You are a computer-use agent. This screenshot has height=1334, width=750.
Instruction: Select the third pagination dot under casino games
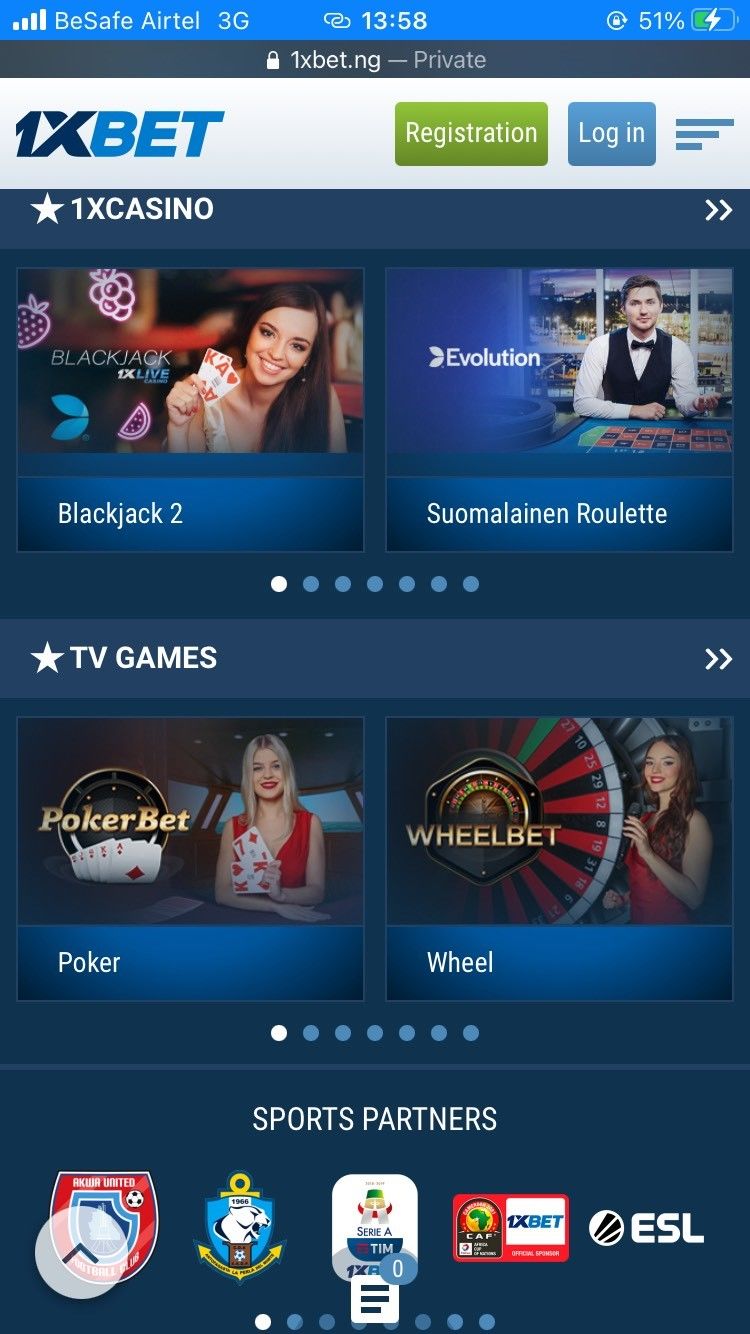click(342, 584)
